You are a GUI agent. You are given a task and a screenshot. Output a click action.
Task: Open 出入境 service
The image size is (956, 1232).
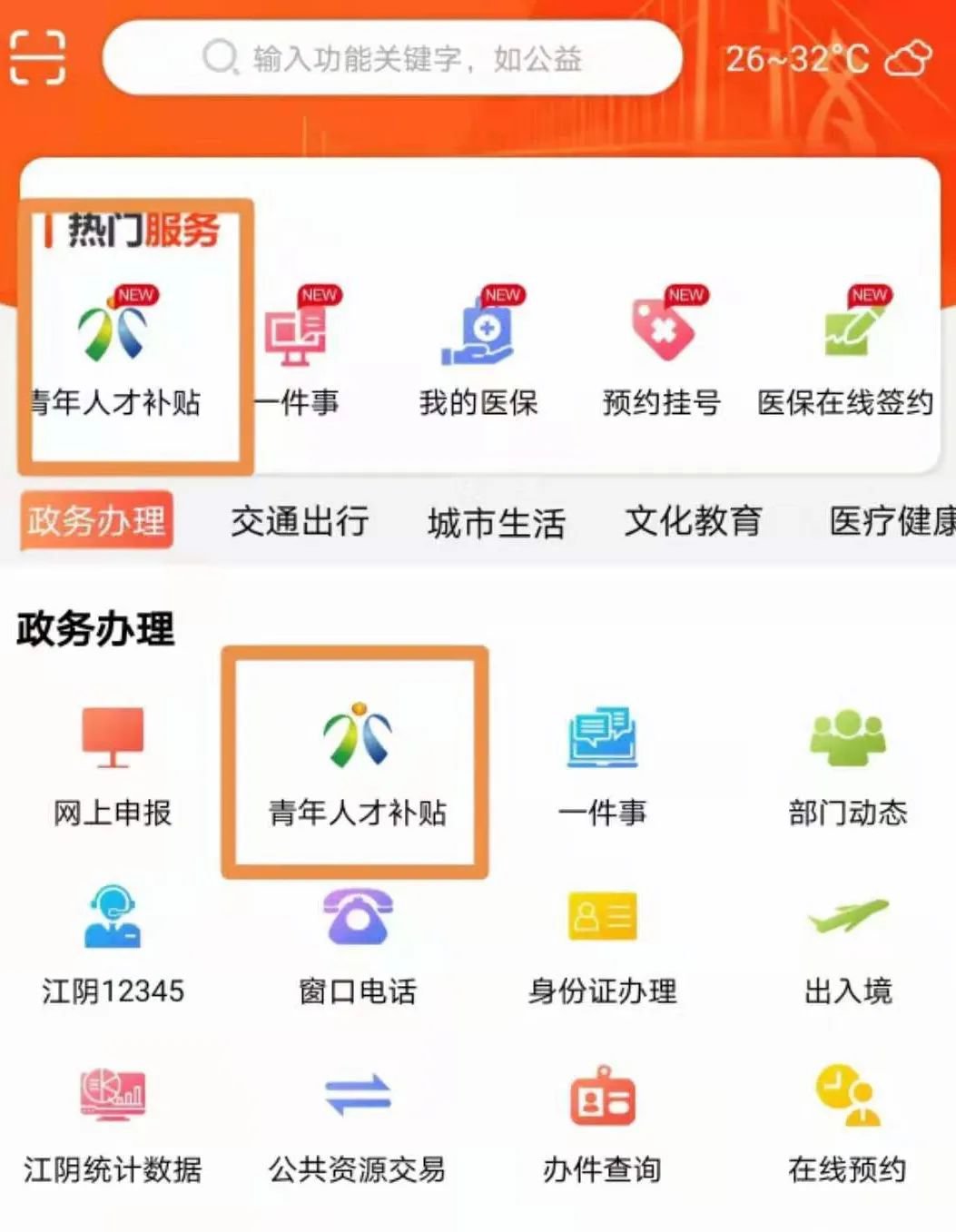tap(848, 944)
